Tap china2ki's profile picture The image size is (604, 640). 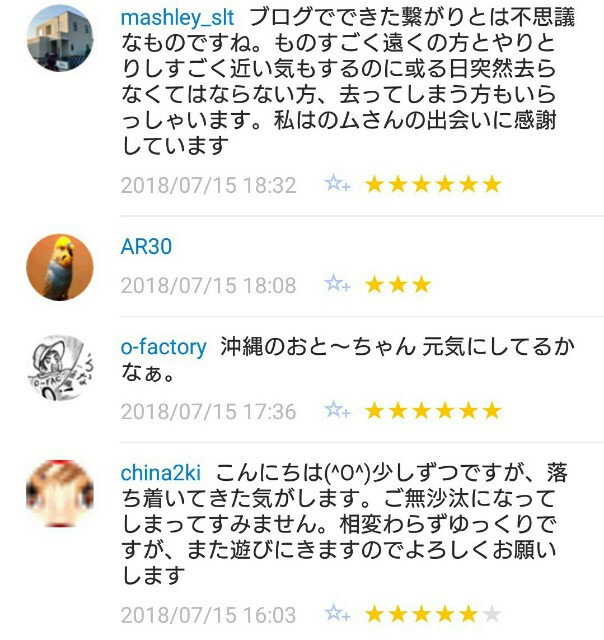point(59,493)
